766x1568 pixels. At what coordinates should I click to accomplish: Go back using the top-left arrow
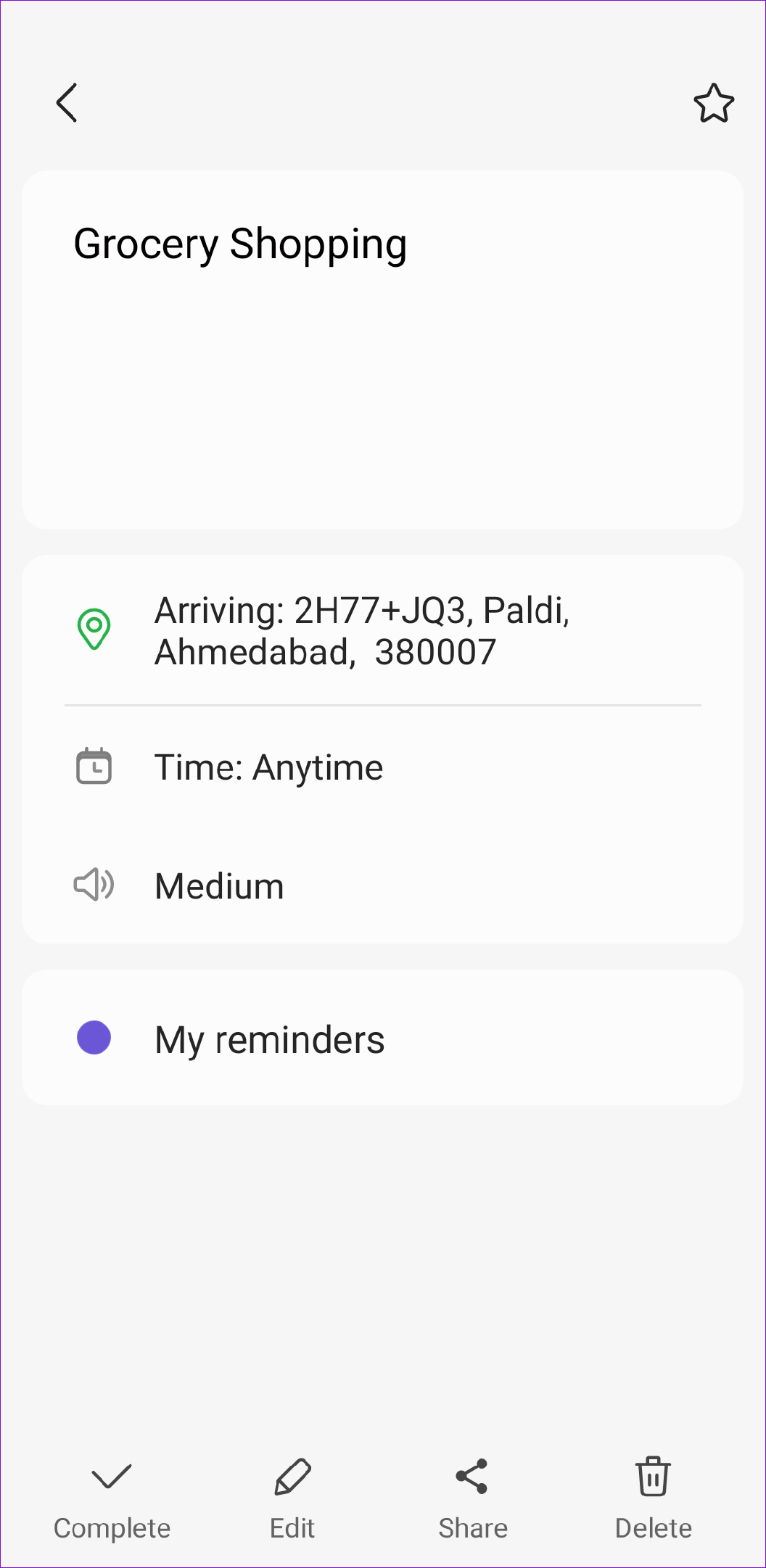67,102
